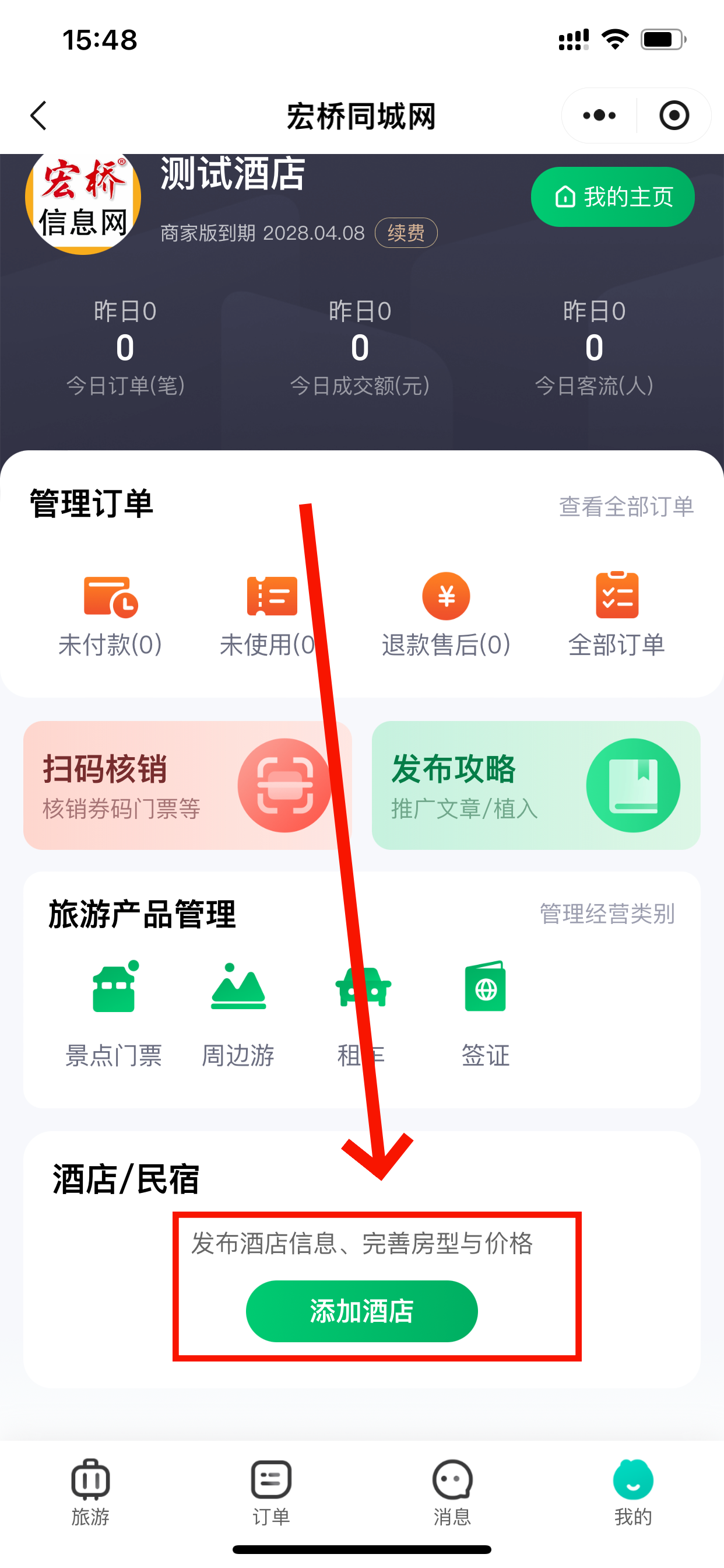Viewport: 724px width, 1568px height.
Task: Select the 景点门票 attraction tickets icon
Action: [x=113, y=1010]
